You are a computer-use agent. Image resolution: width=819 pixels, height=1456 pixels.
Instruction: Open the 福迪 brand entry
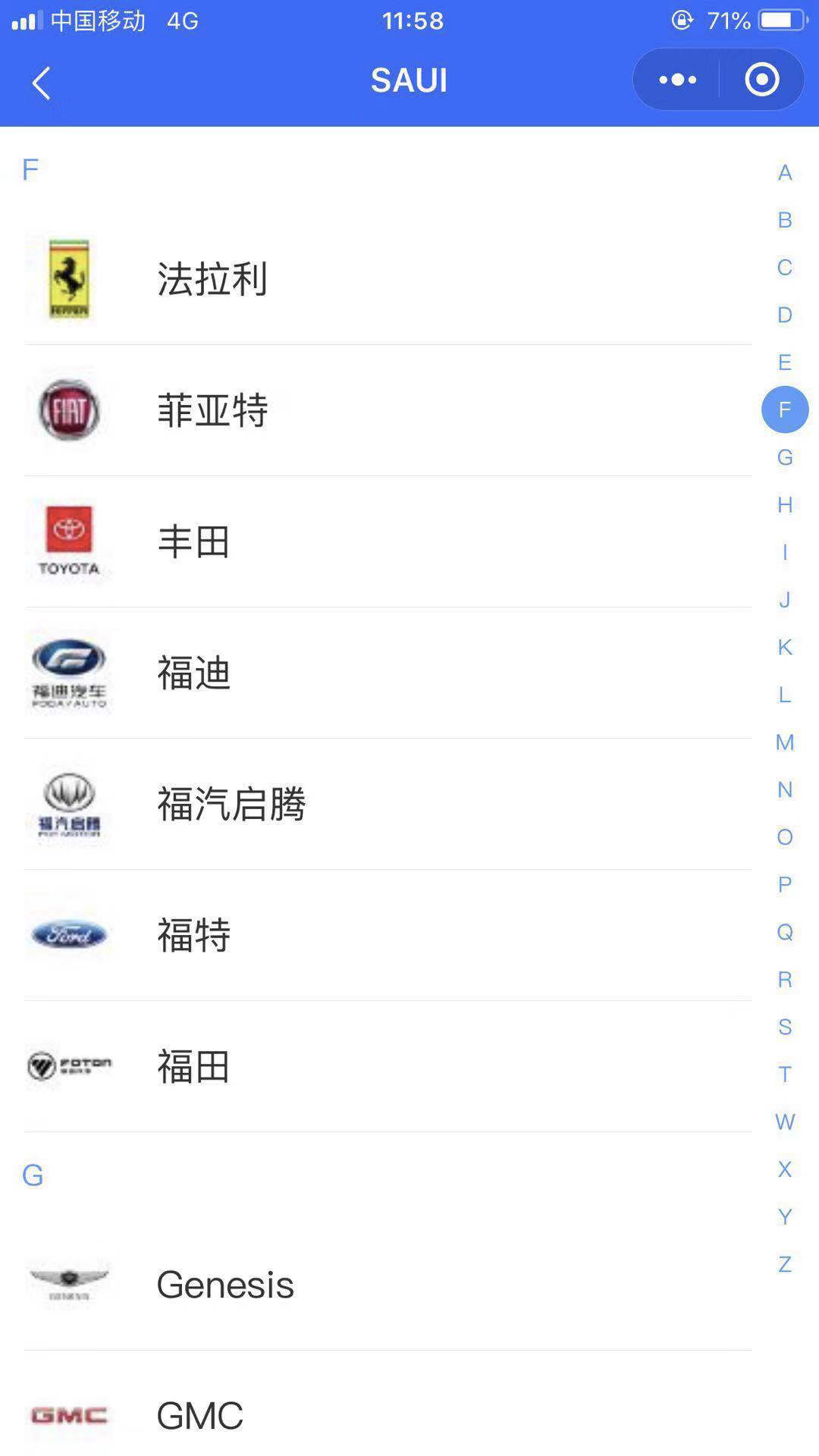tap(388, 673)
